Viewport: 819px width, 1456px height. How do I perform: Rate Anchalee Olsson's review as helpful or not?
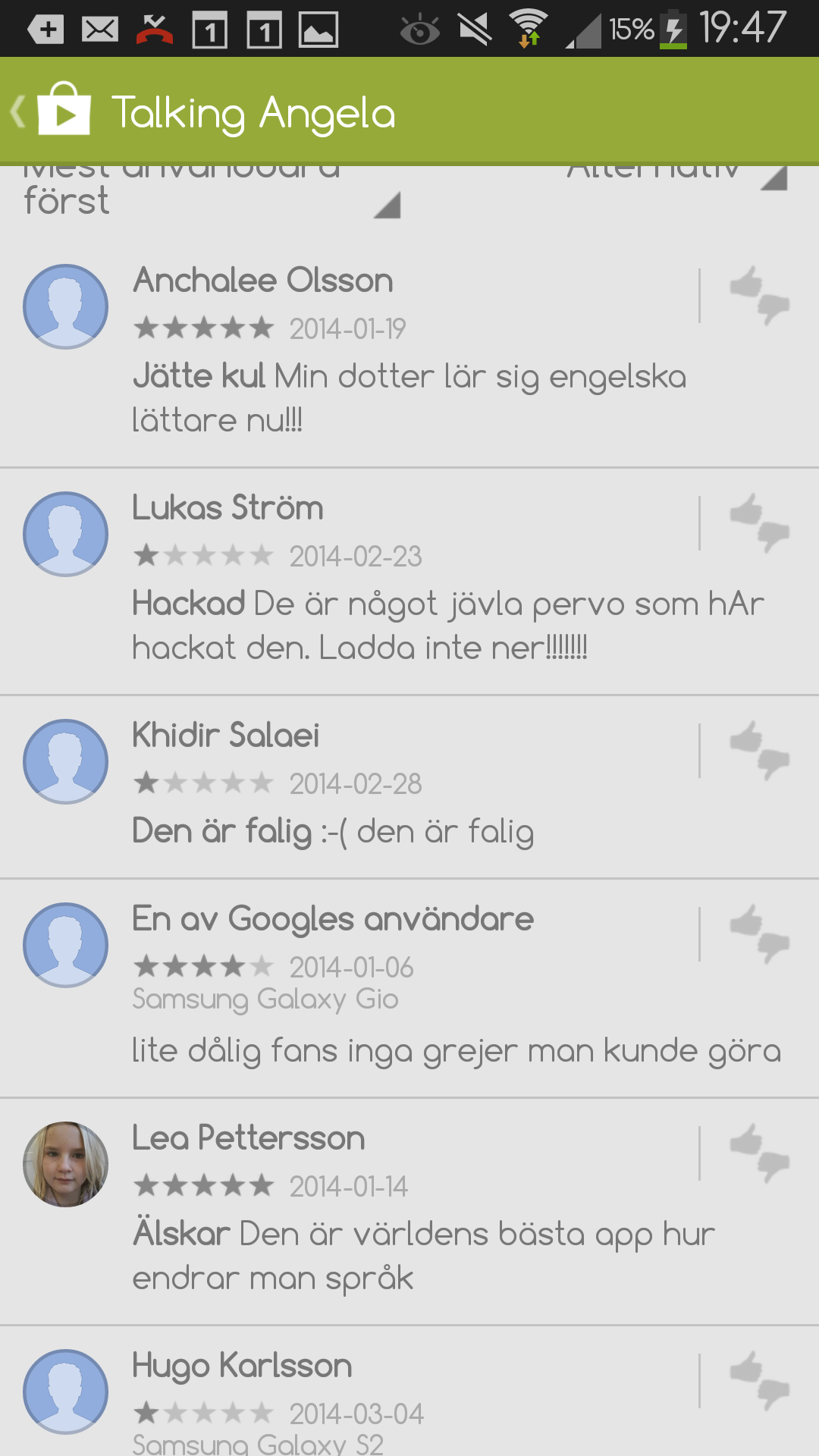[759, 295]
